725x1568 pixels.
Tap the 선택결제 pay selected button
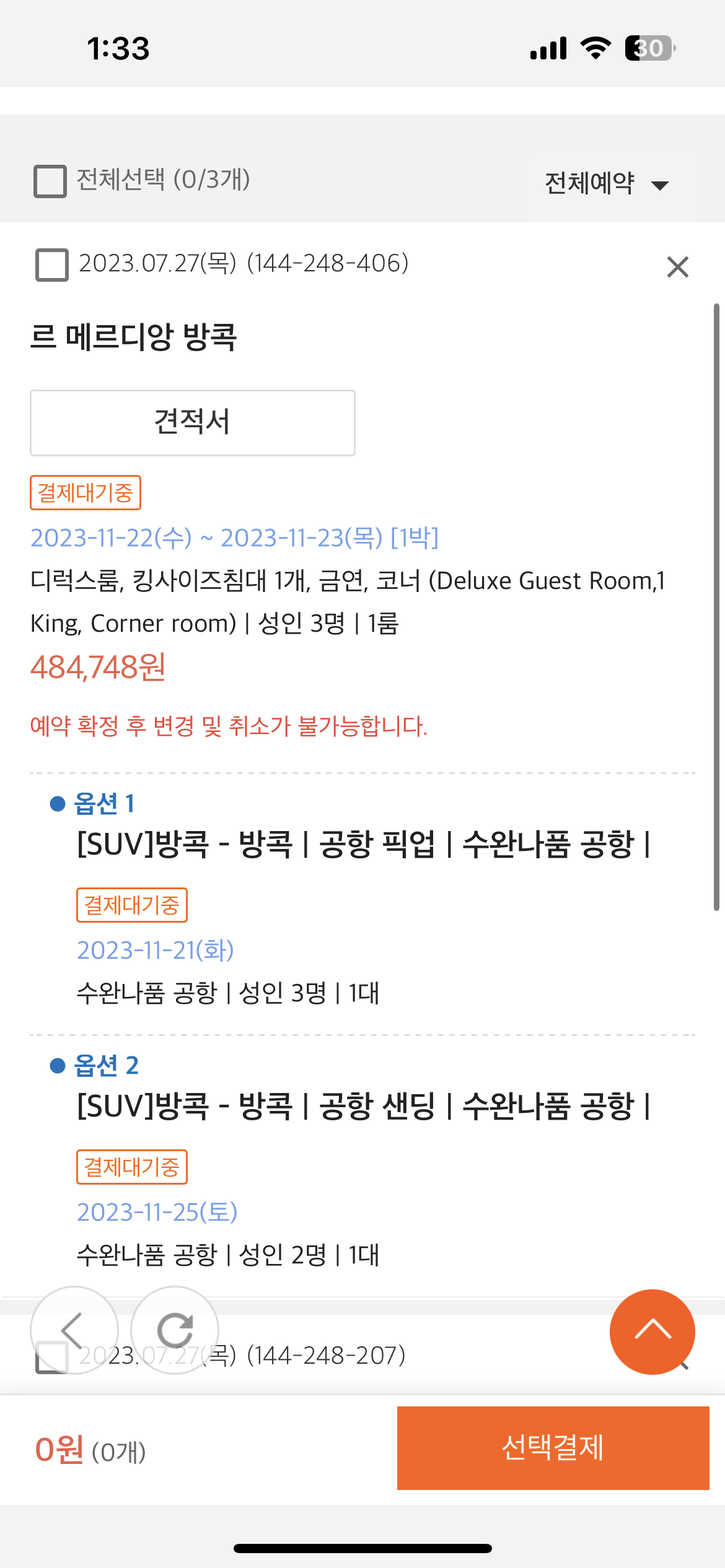[x=553, y=1448]
